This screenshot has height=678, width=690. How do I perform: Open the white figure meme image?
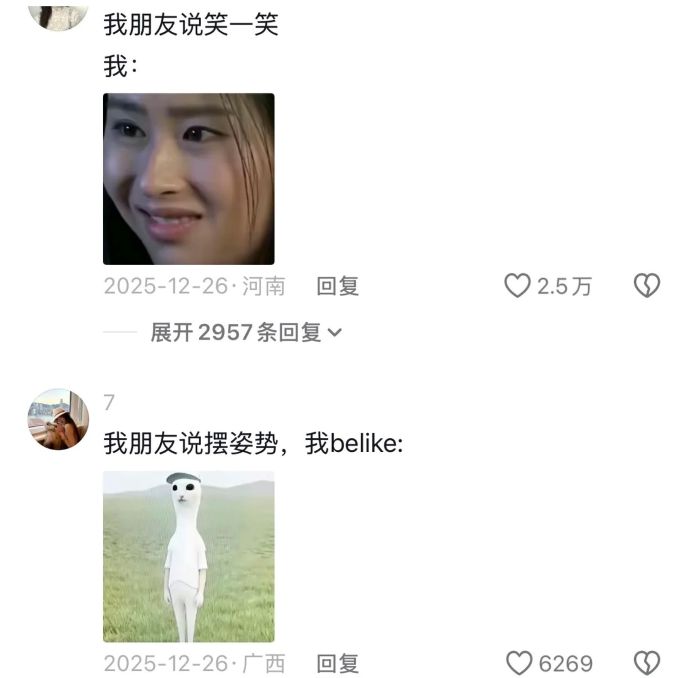188,556
